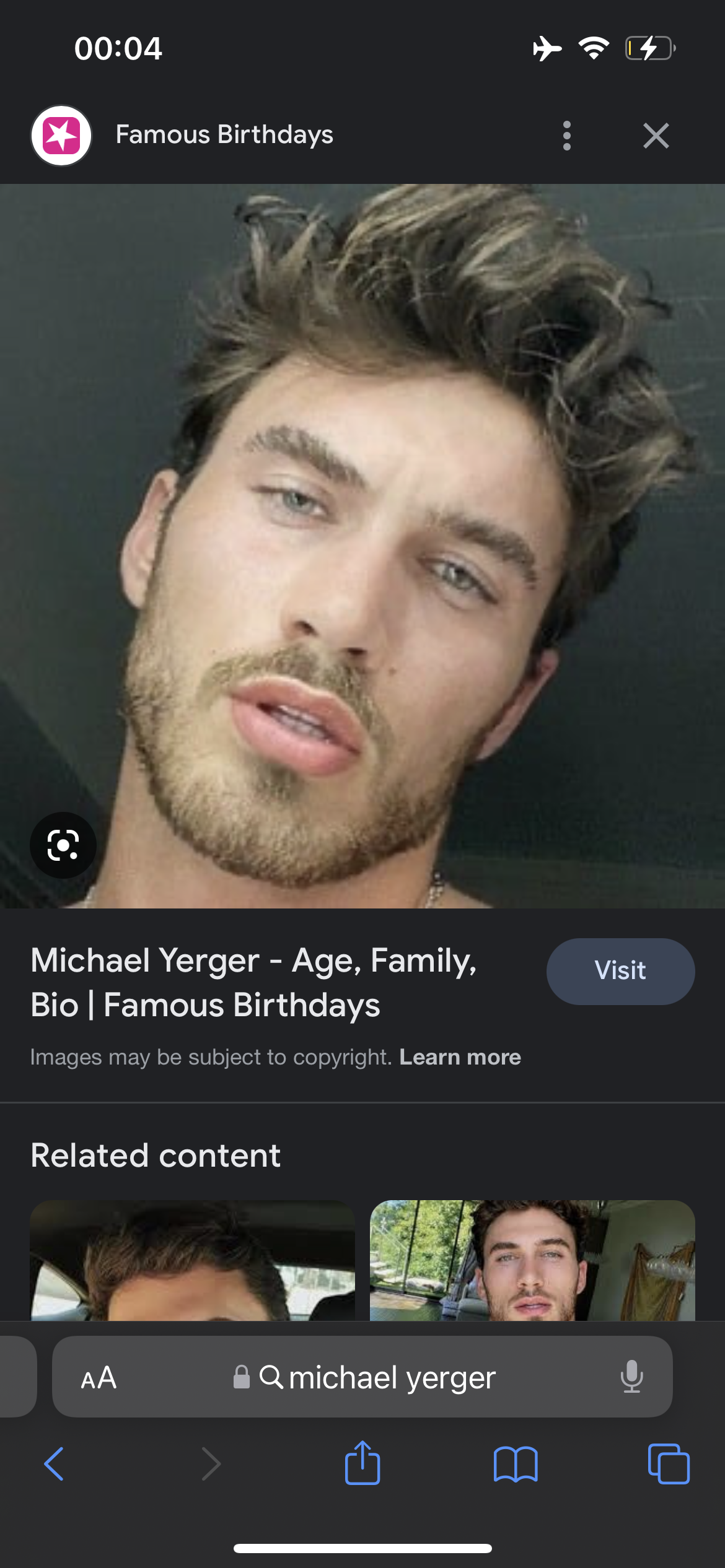
Task: Open the three-dot overflow menu
Action: tap(566, 136)
